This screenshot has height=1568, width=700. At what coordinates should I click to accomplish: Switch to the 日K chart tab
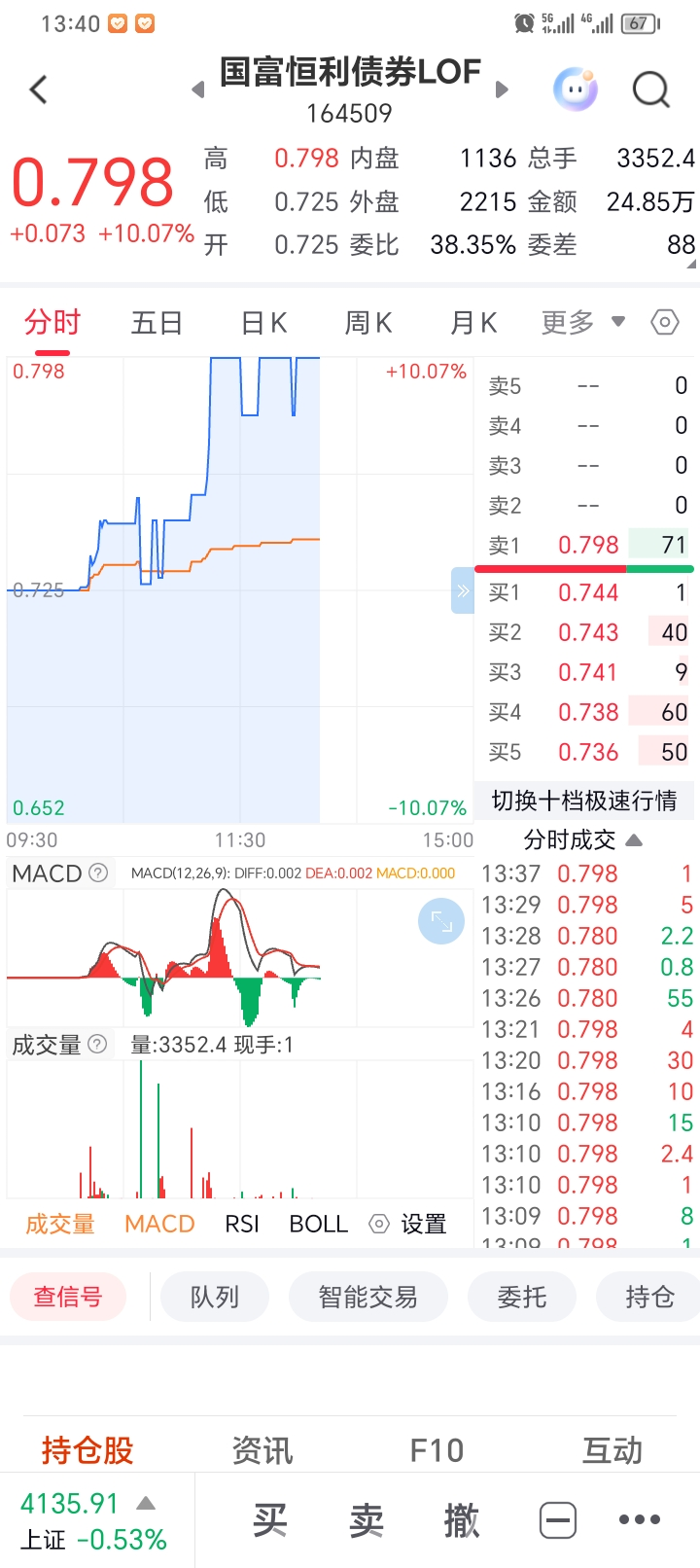pos(263,323)
